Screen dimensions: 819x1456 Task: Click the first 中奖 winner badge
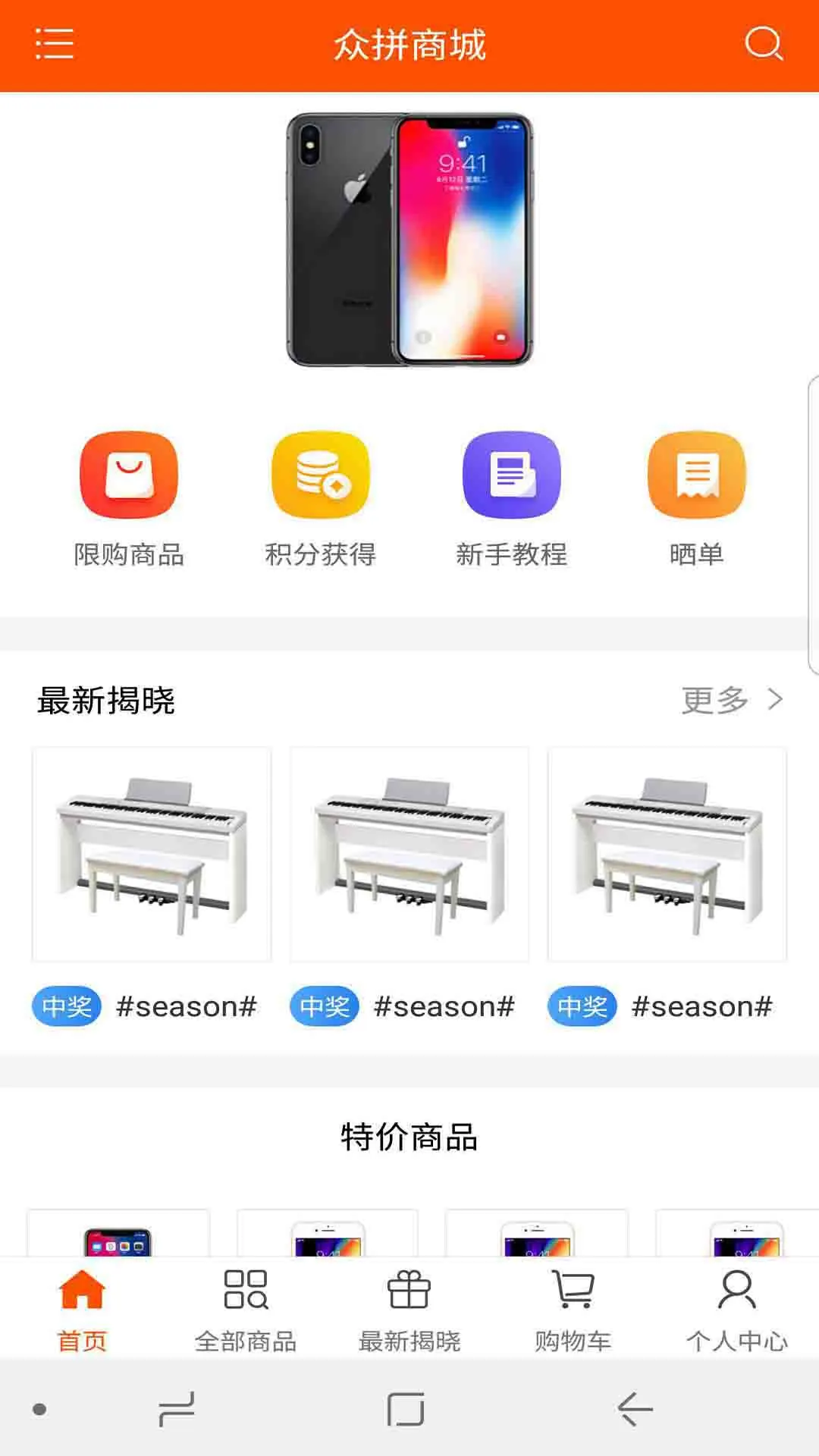[66, 1006]
